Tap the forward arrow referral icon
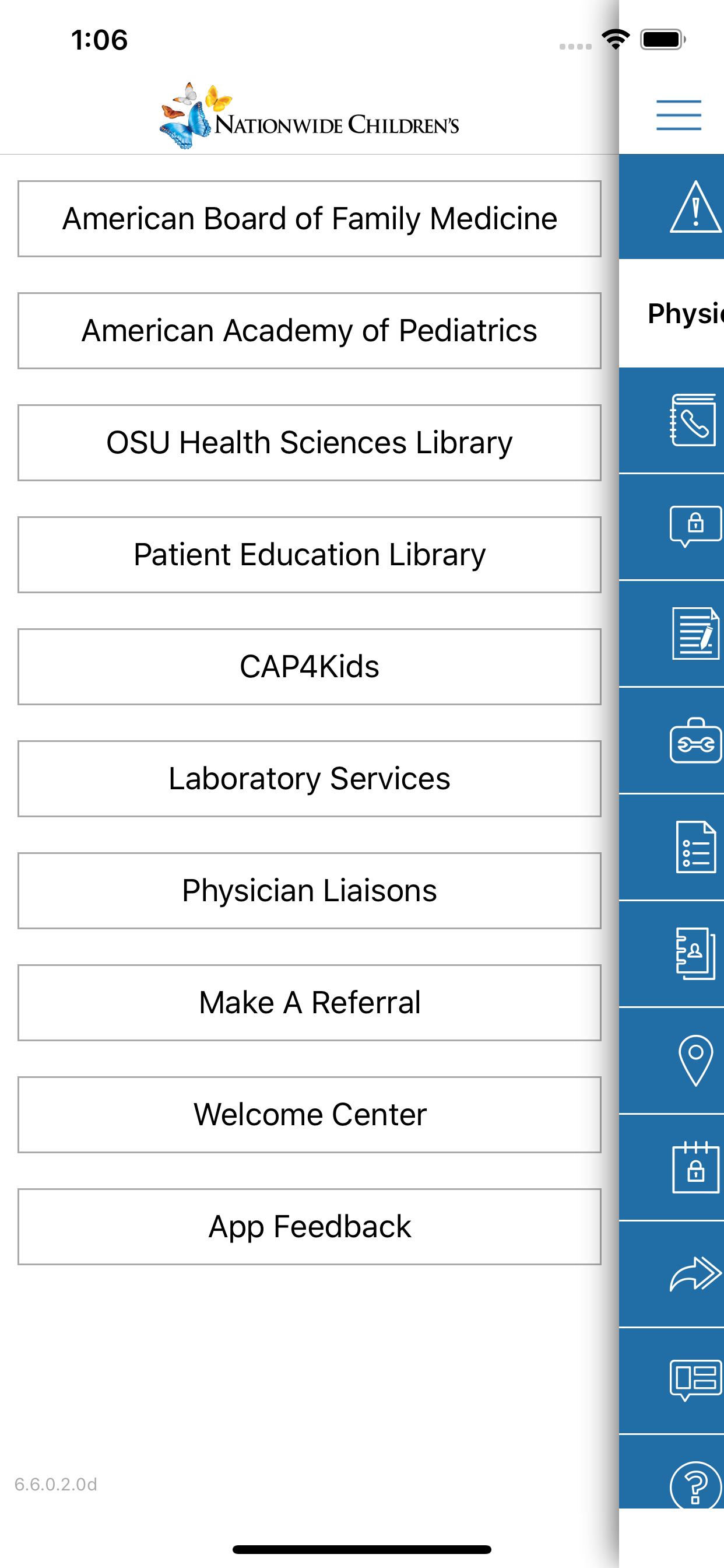 [695, 1273]
